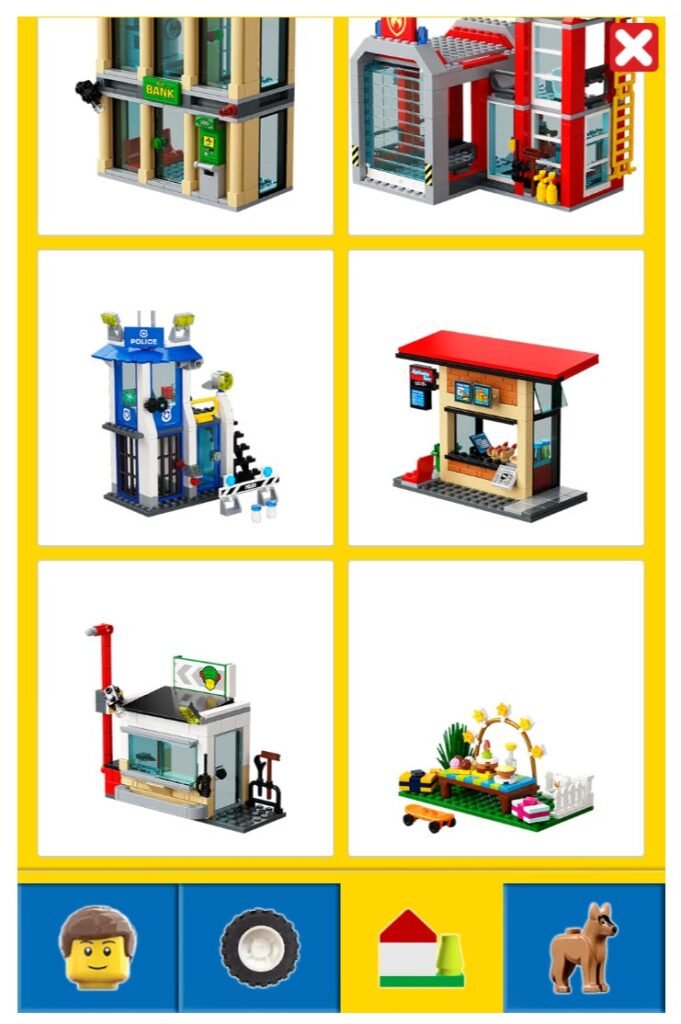Image resolution: width=681 pixels, height=1024 pixels.
Task: Close the building picker with the X
Action: 634,48
